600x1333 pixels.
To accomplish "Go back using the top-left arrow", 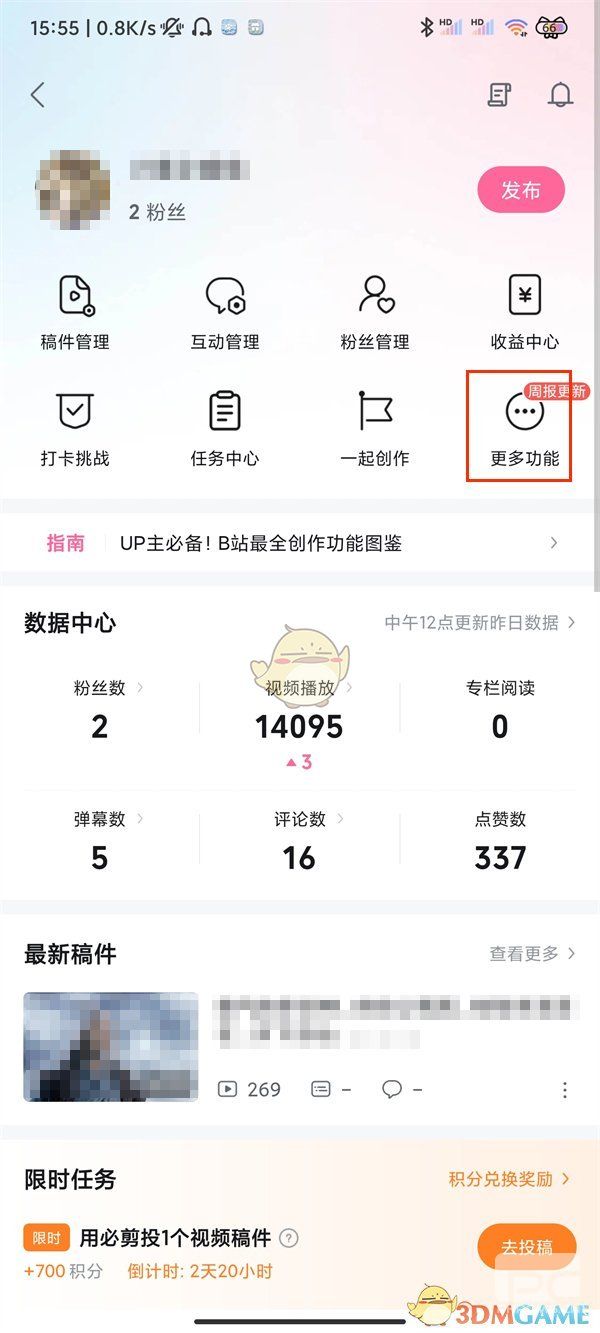I will [x=38, y=95].
